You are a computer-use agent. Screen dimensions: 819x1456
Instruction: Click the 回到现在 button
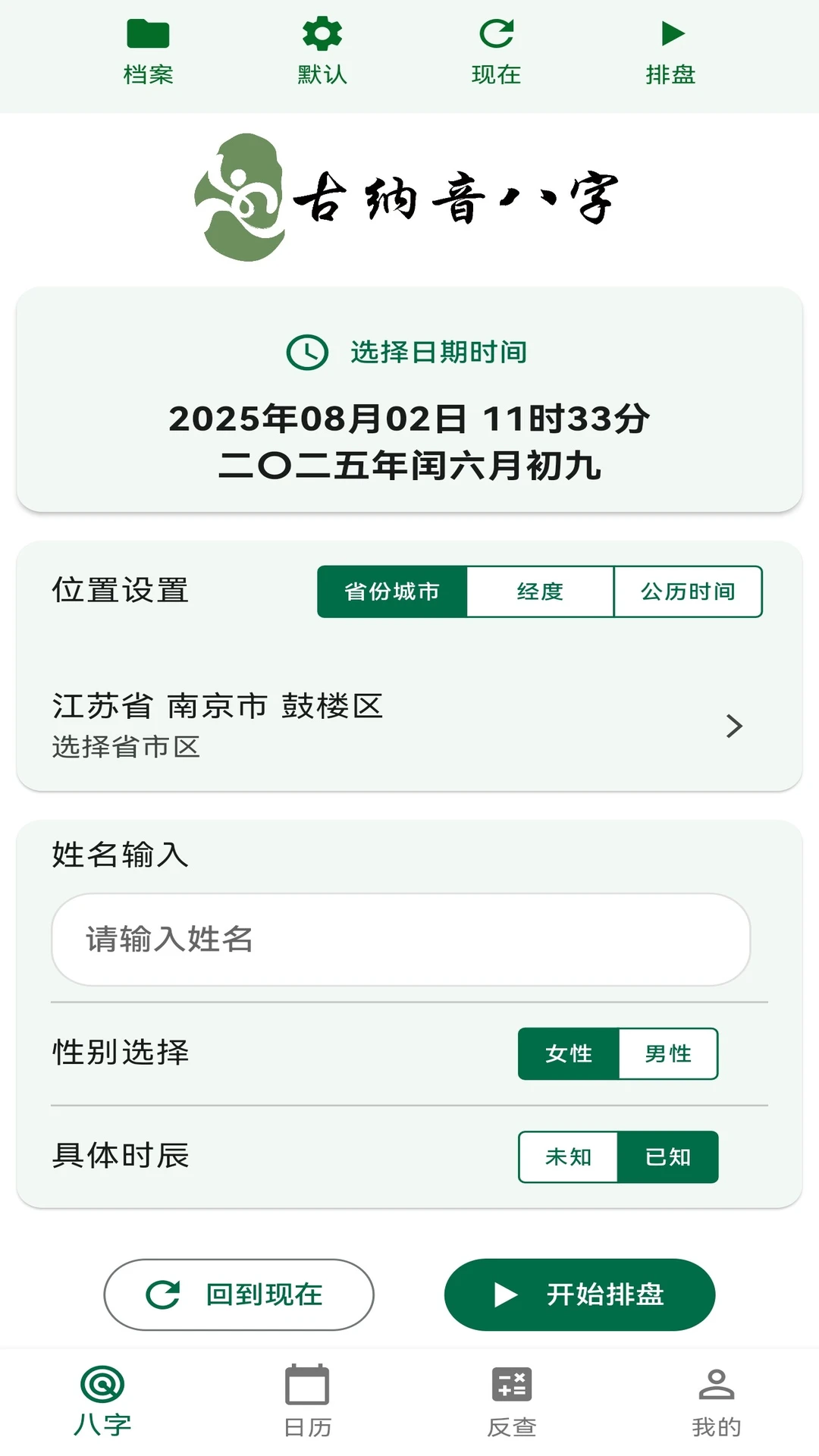click(239, 1295)
